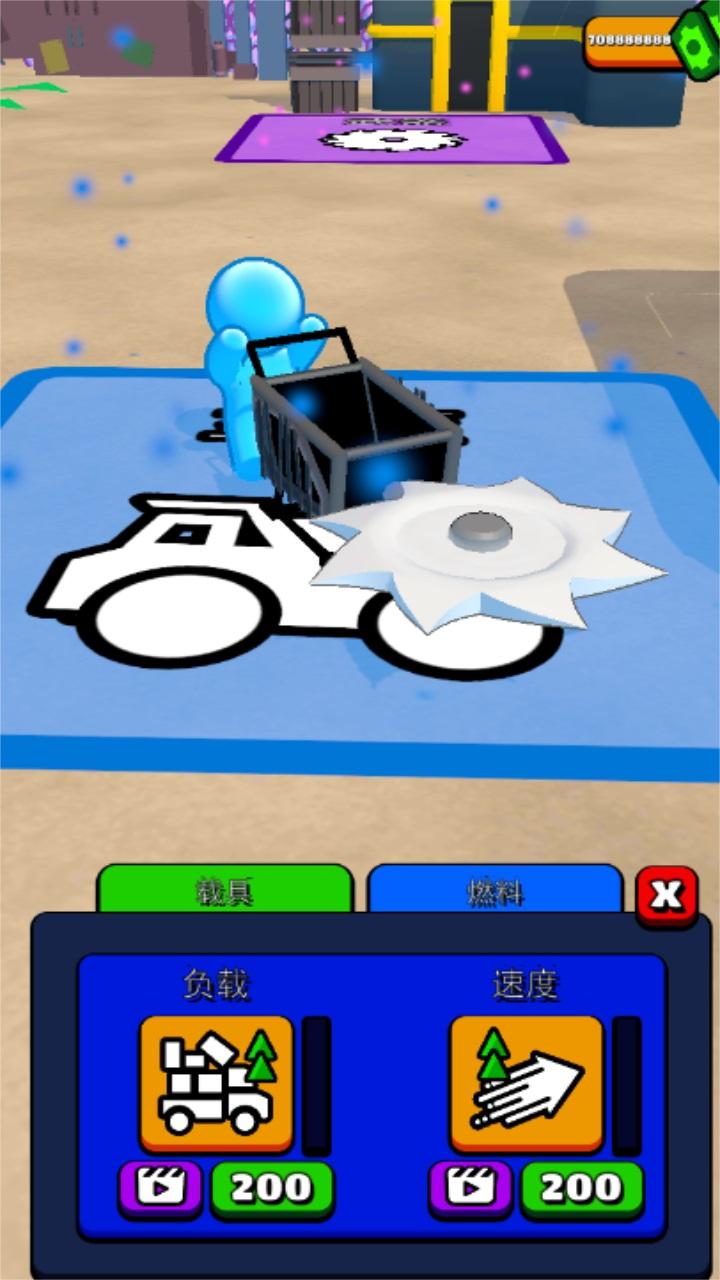
Task: Select the 负载 truck upgrade card
Action: pos(217,1083)
